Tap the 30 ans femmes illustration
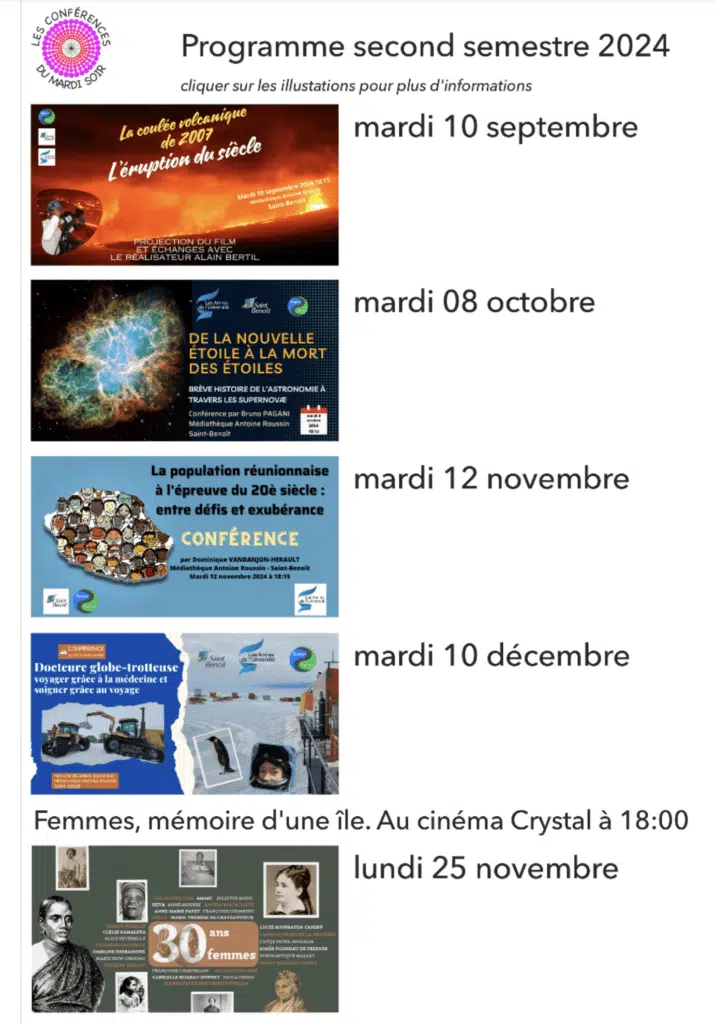 pyautogui.click(x=185, y=929)
